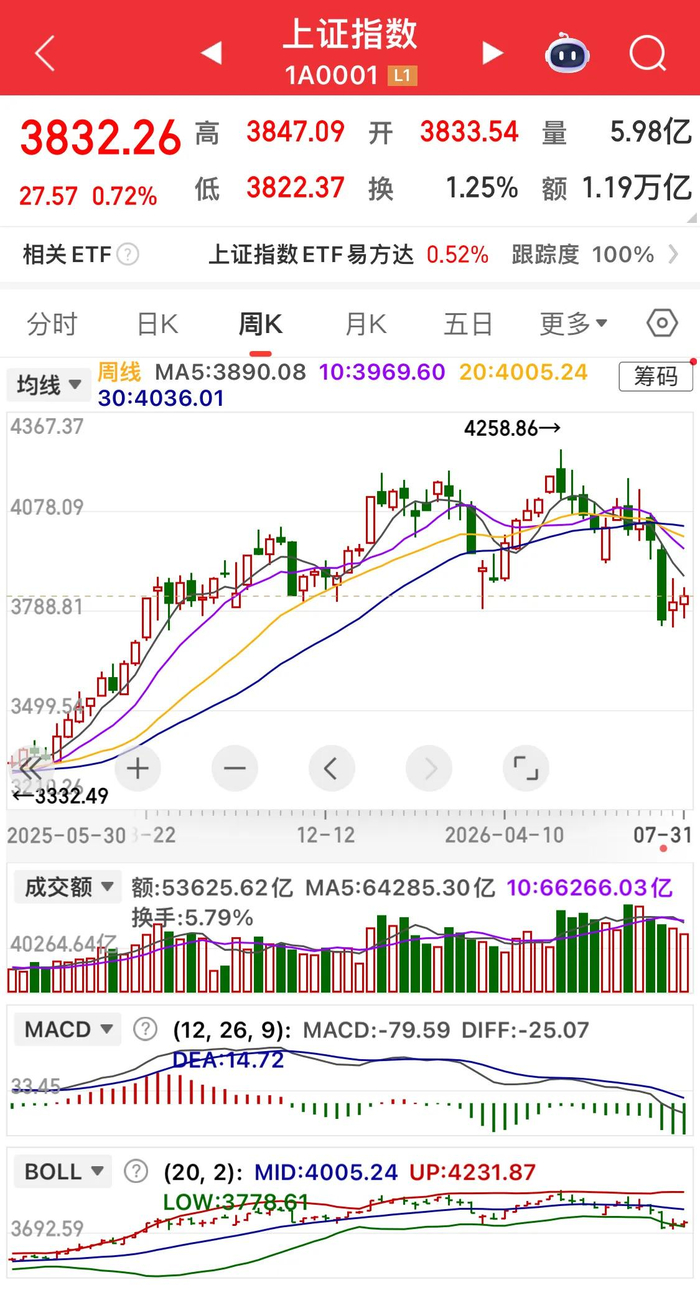Screen dimensions: 700x1292
Task: Expand the 均线 indicator dropdown
Action: tap(48, 384)
